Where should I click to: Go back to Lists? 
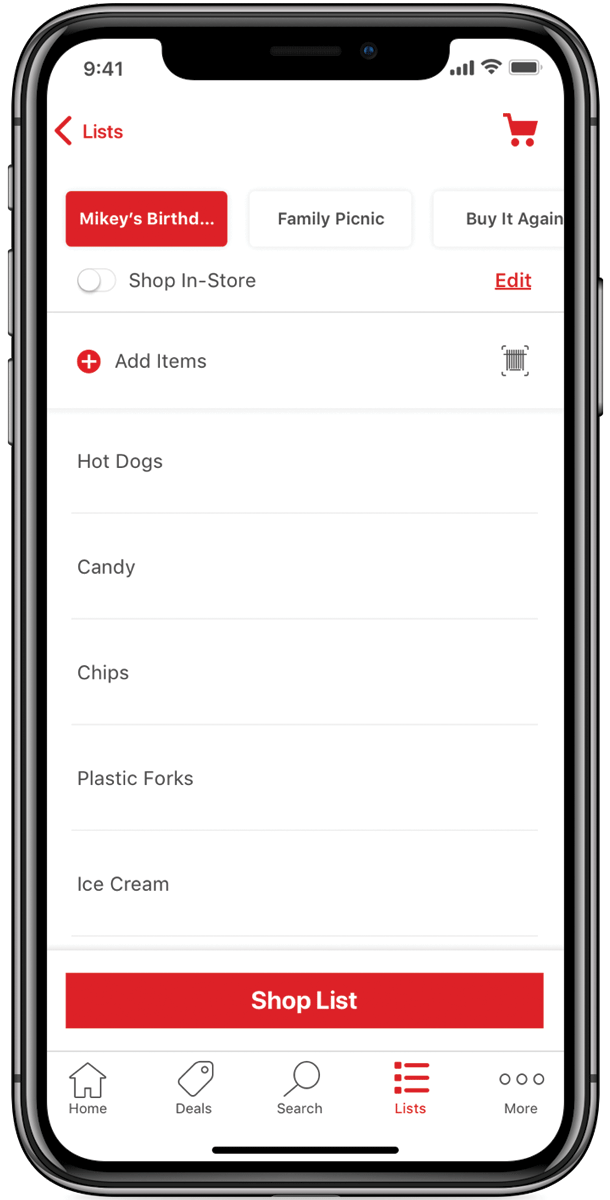coord(88,132)
